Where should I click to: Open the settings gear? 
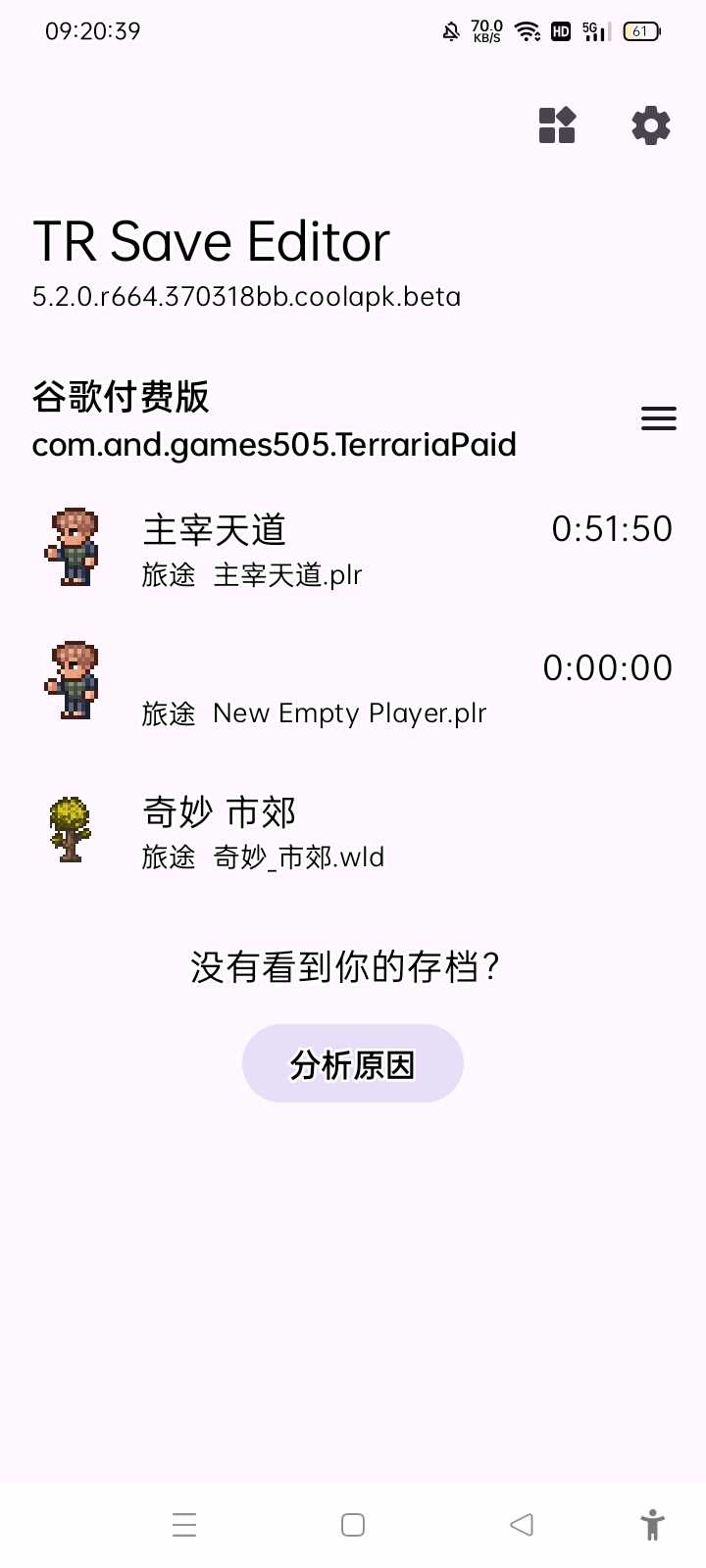pos(650,125)
